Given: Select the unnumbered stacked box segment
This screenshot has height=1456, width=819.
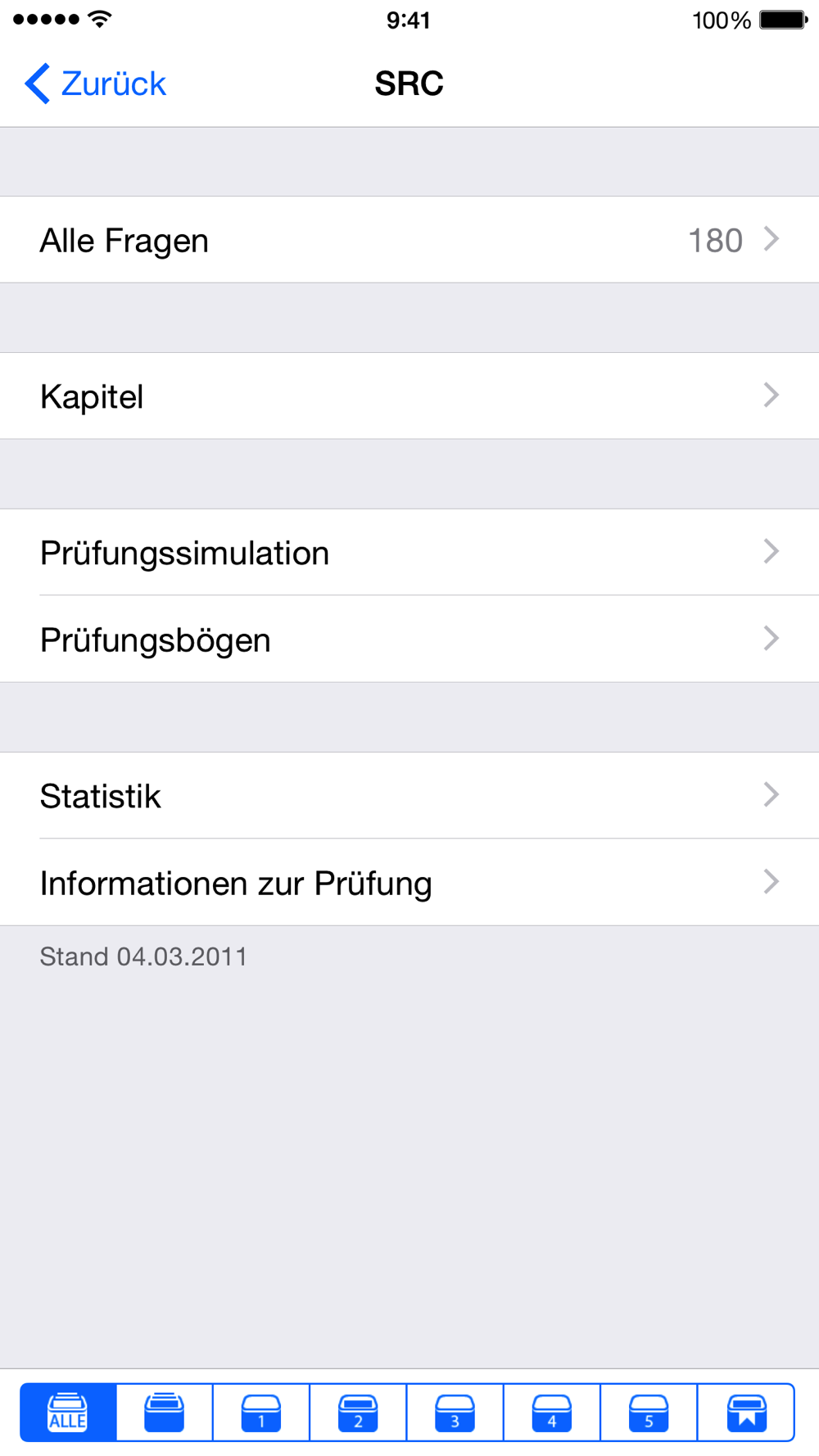Looking at the screenshot, I should point(165,1413).
